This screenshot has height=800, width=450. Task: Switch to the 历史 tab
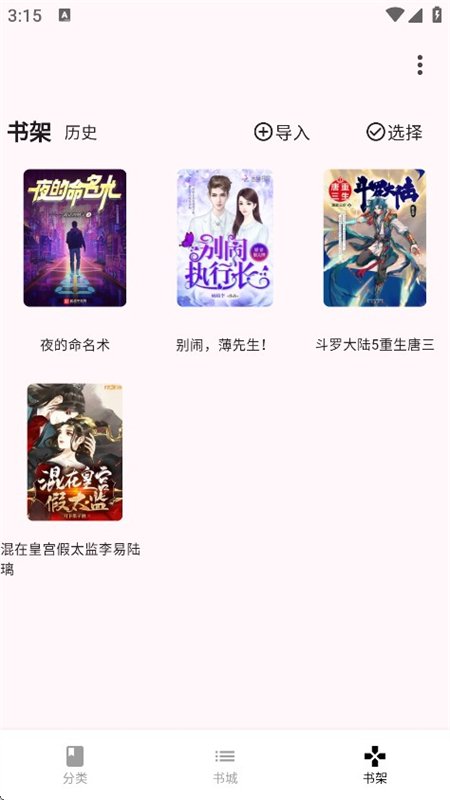[x=81, y=133]
